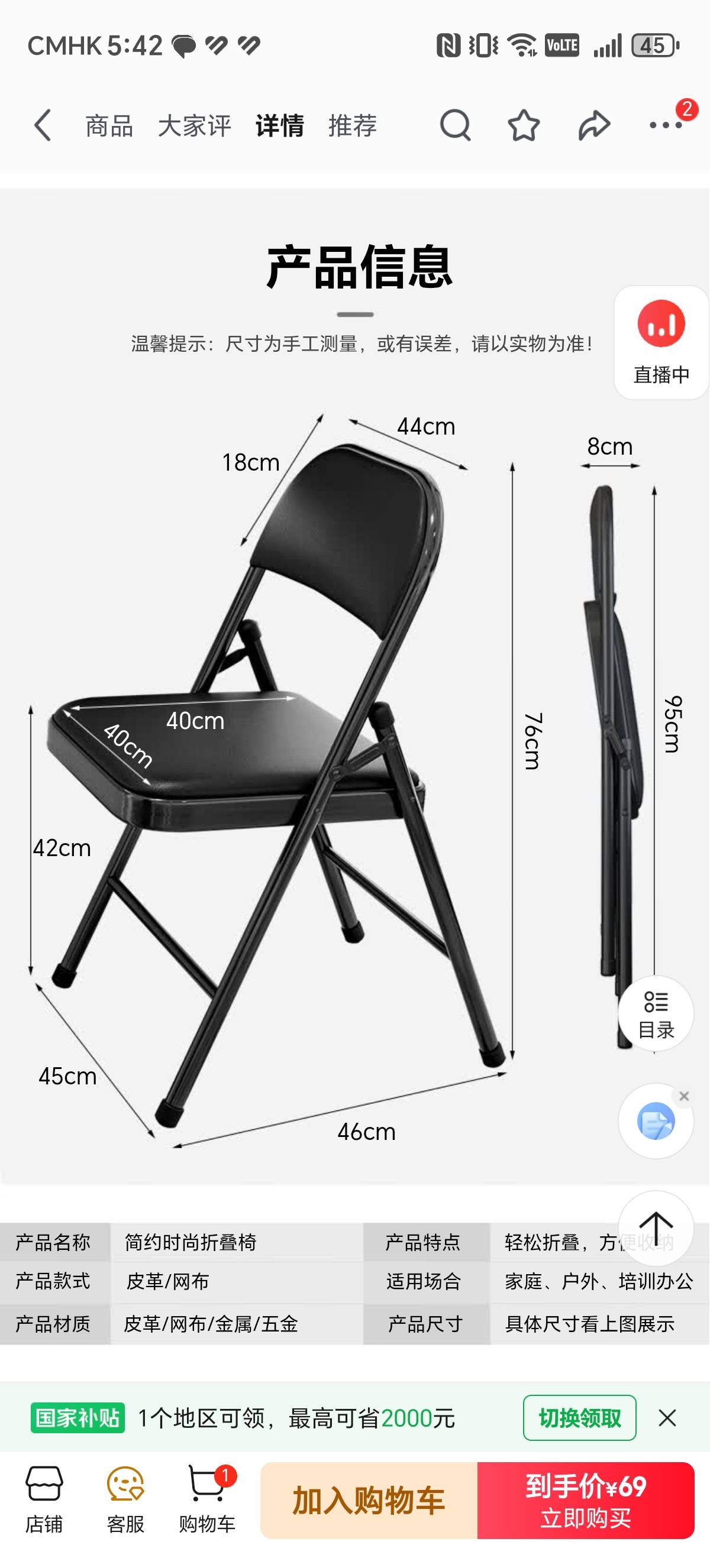Favorite this product with the star icon
Viewport: 710px width, 1568px height.
[524, 126]
